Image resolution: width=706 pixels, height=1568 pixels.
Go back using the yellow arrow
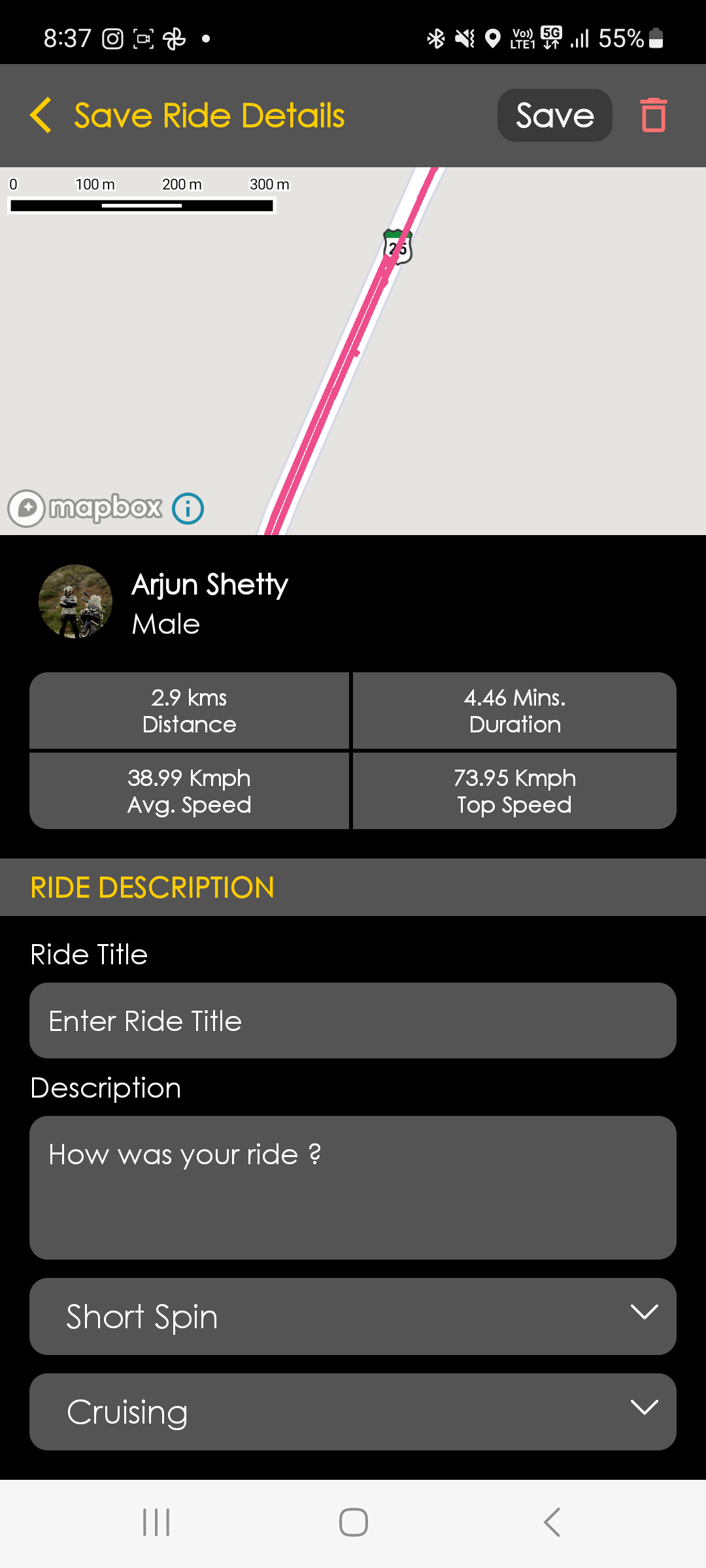click(41, 116)
